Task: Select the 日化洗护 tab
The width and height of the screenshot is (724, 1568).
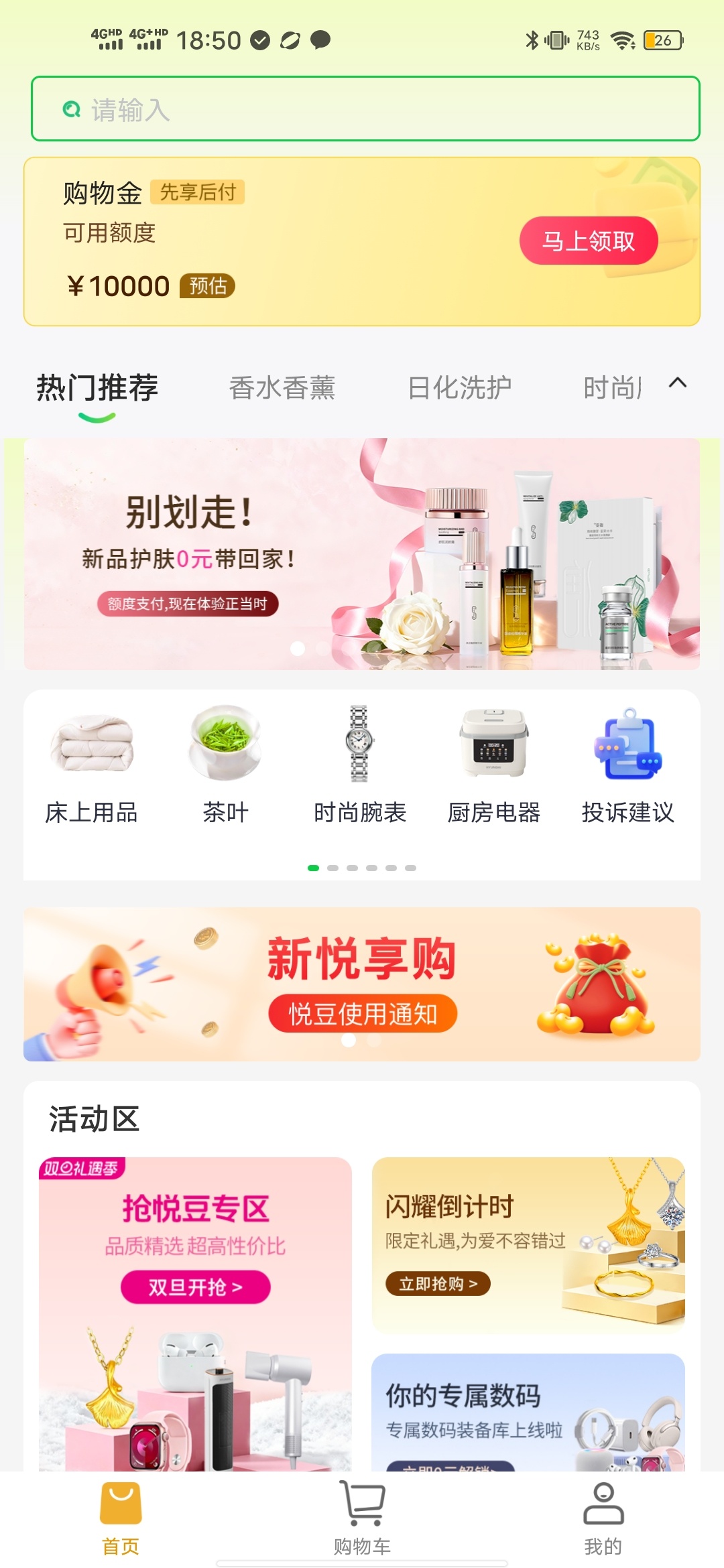Action: 460,388
